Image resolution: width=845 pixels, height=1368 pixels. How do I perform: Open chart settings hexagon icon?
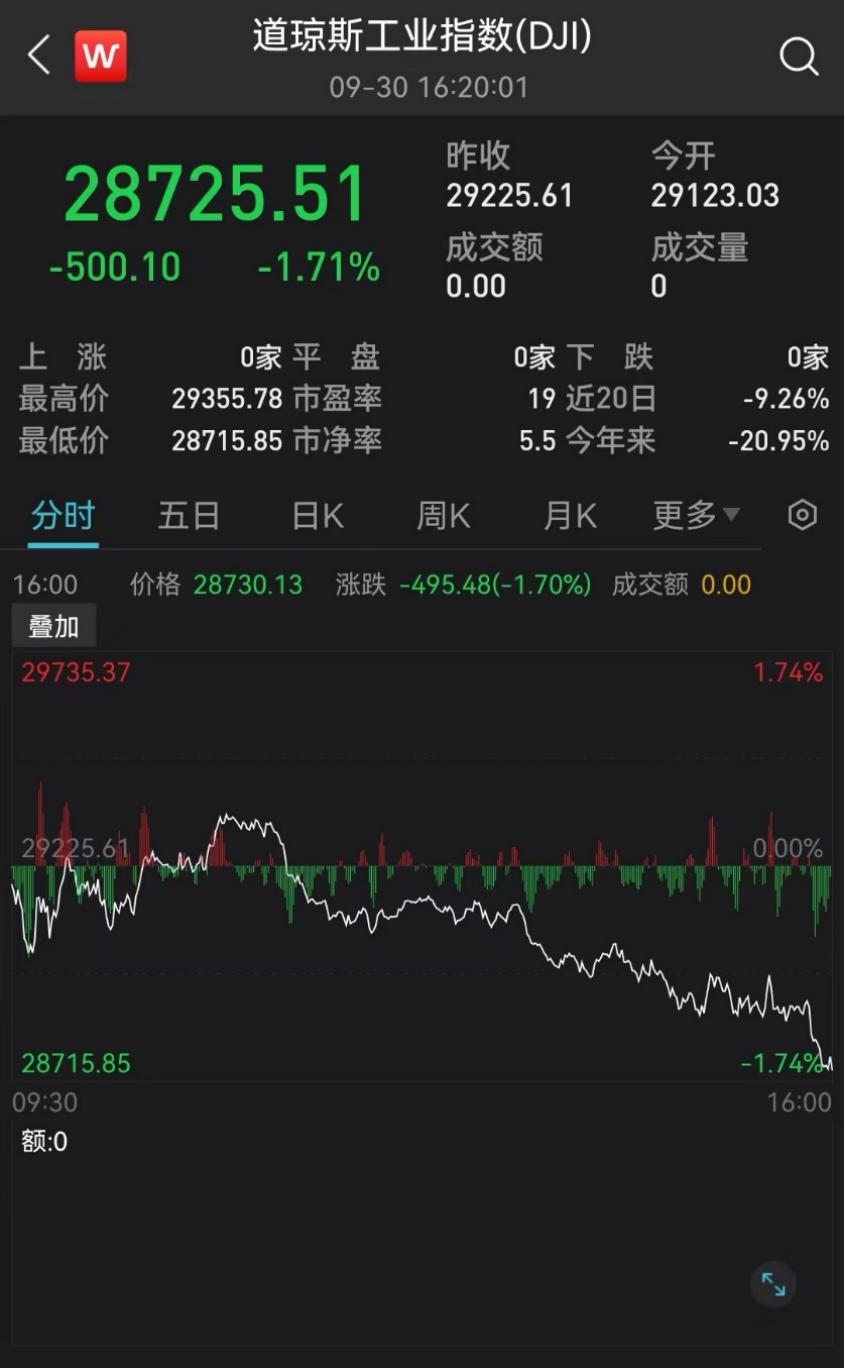point(803,516)
